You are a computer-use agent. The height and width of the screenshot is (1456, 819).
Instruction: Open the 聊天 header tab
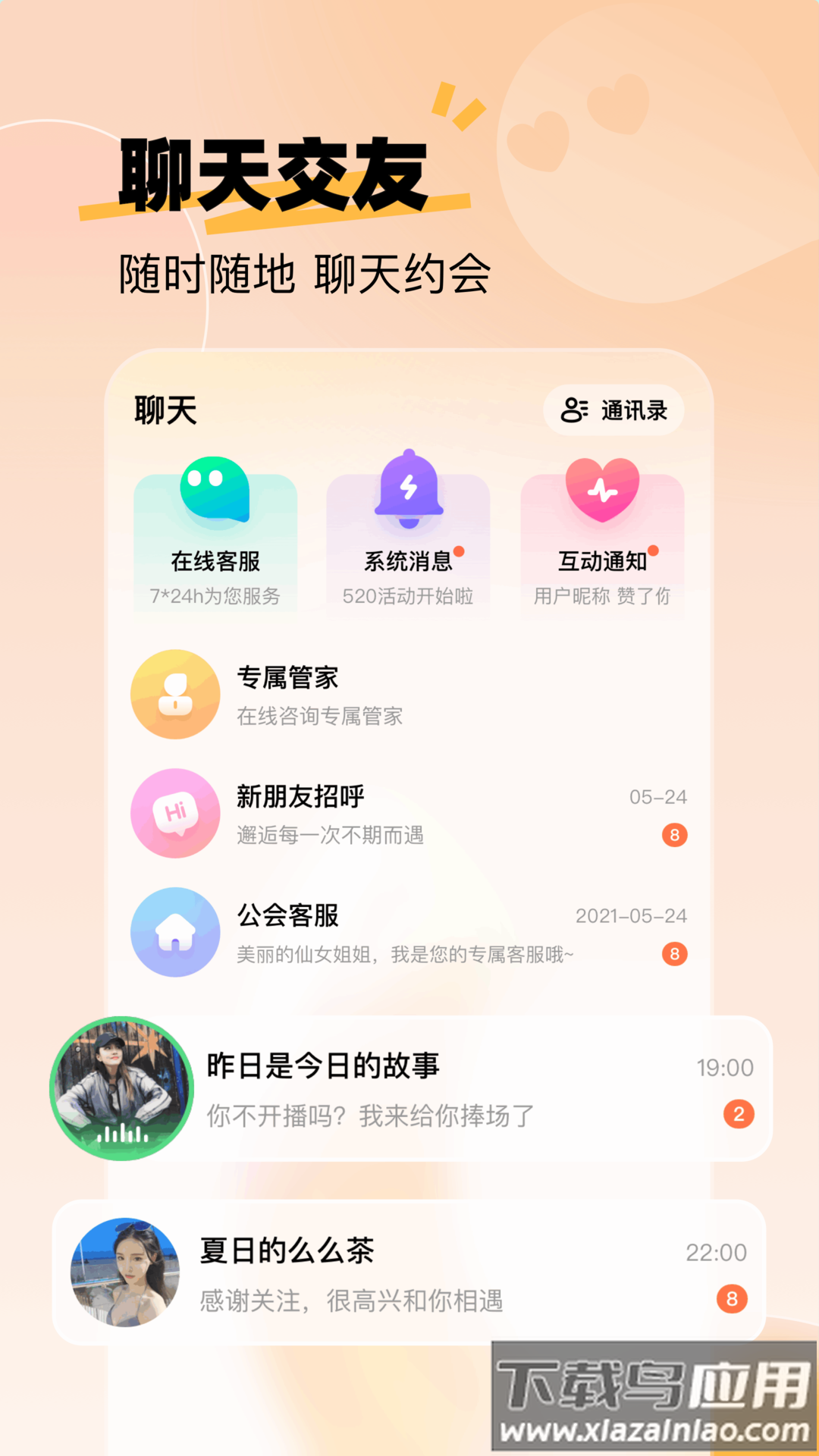(x=164, y=409)
